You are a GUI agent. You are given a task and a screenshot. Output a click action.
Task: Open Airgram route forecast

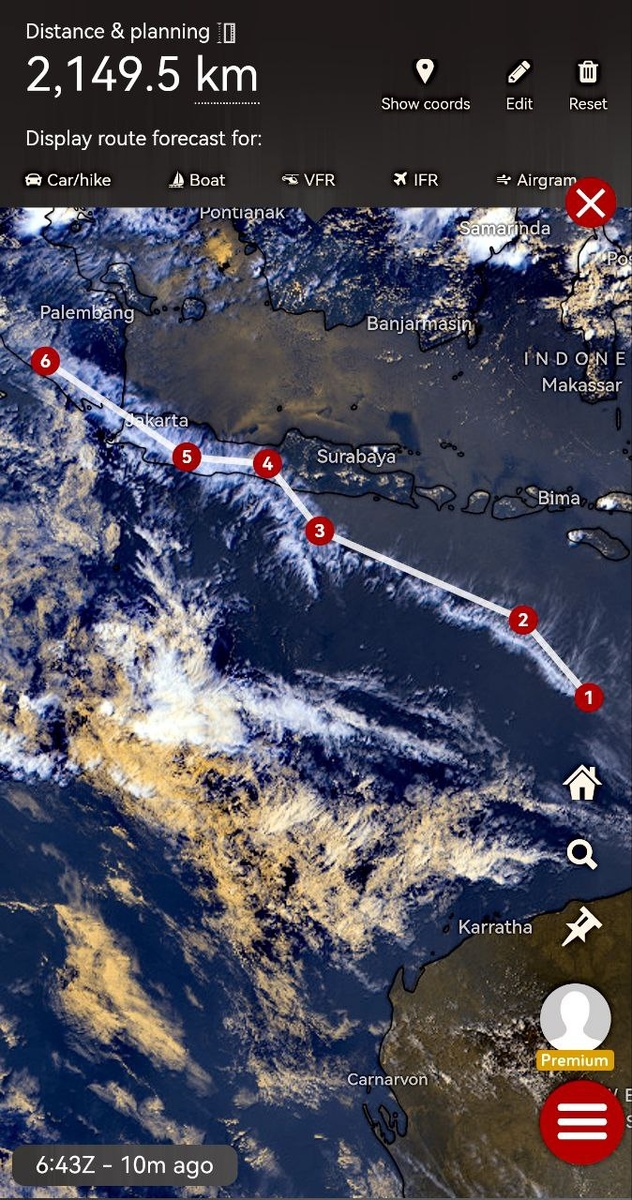coord(536,180)
